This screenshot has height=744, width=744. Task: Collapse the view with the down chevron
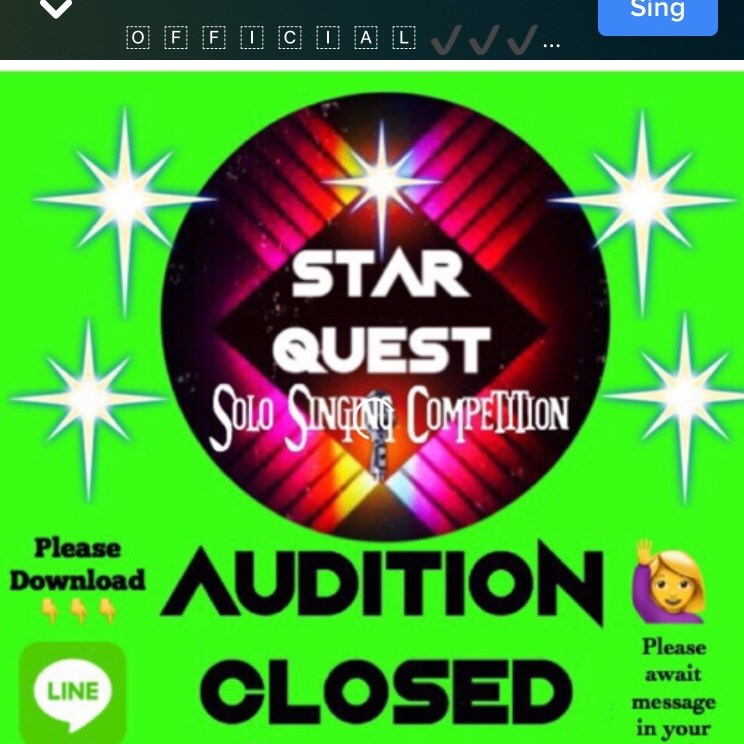[x=55, y=10]
